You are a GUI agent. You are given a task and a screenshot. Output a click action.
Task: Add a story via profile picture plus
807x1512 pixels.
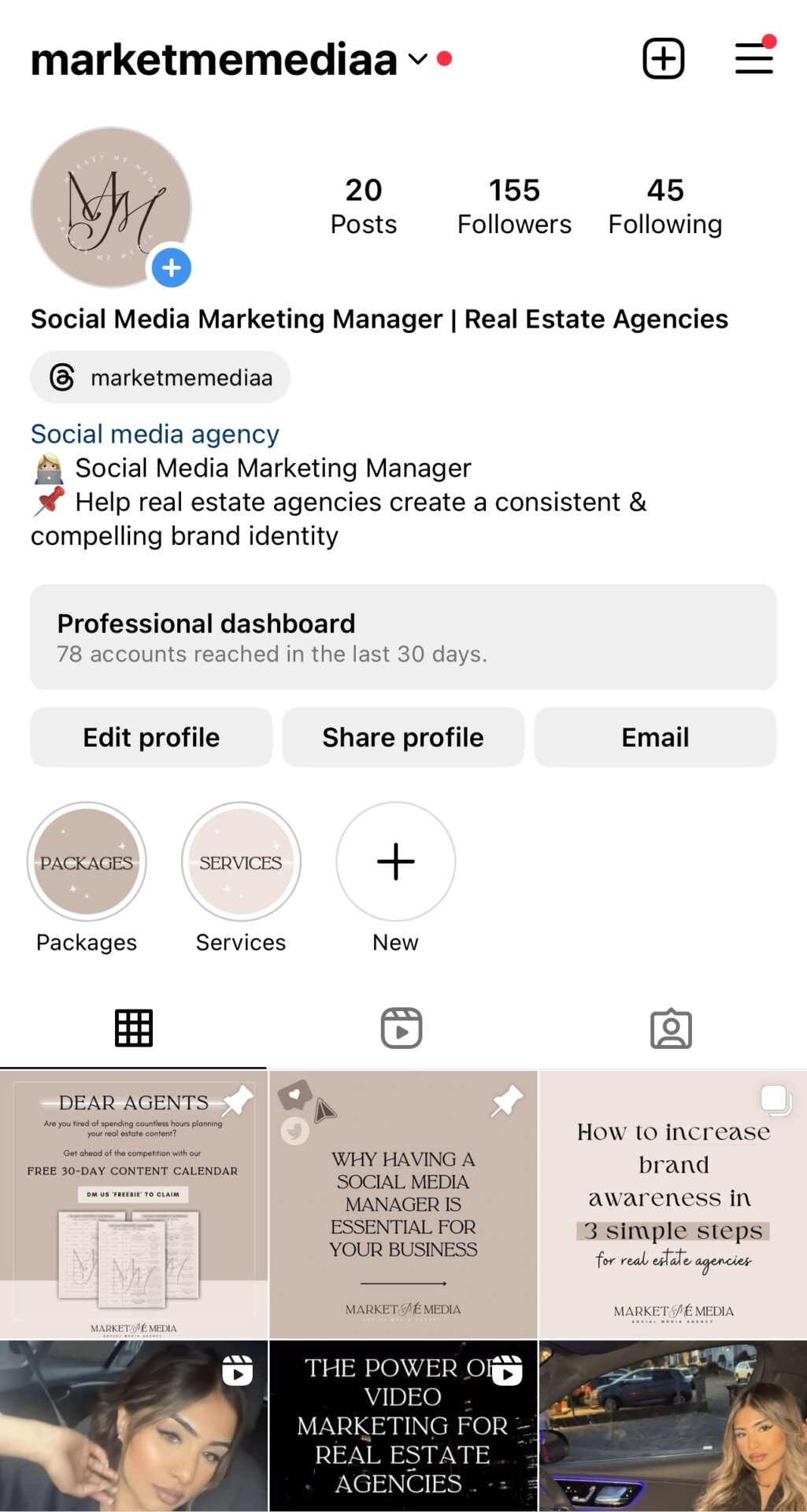171,268
